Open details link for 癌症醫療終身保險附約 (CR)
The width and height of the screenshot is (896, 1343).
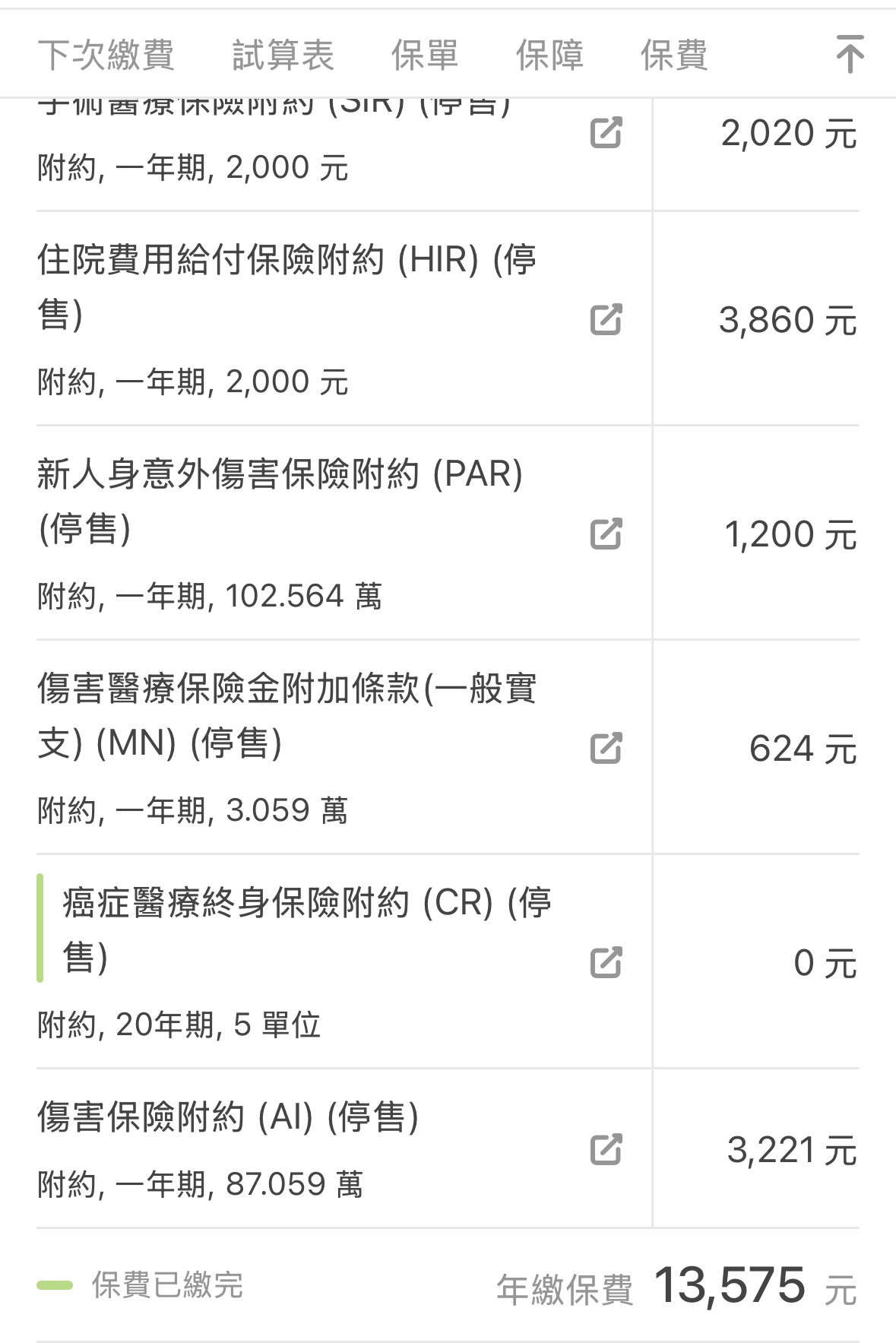(606, 963)
